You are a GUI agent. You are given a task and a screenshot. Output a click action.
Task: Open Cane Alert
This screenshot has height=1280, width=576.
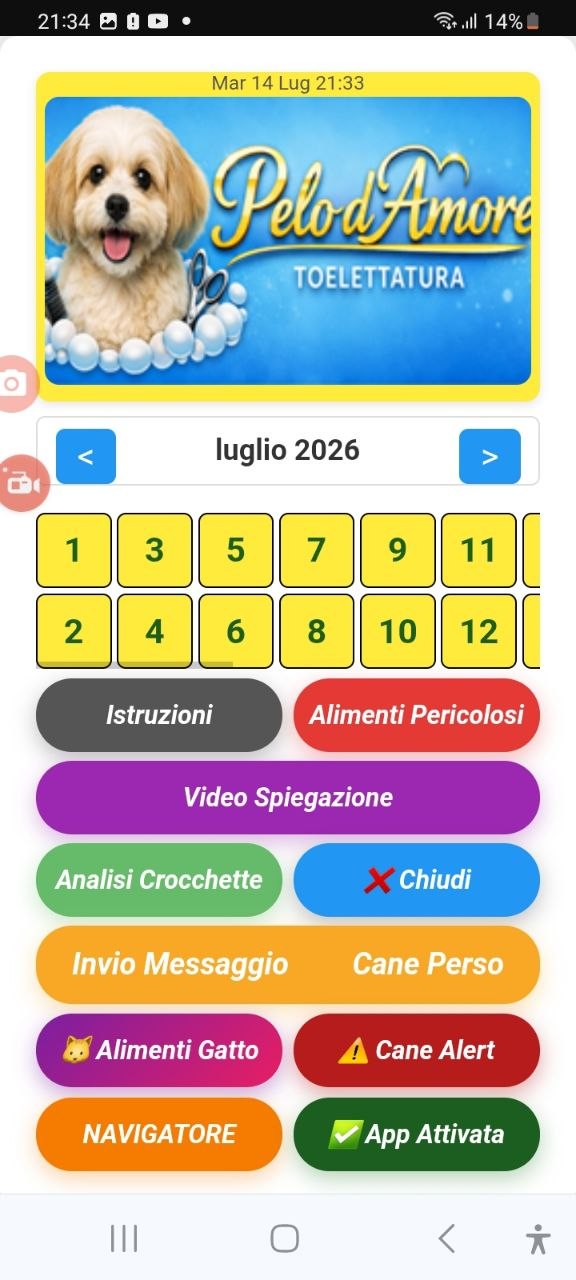pyautogui.click(x=417, y=1050)
